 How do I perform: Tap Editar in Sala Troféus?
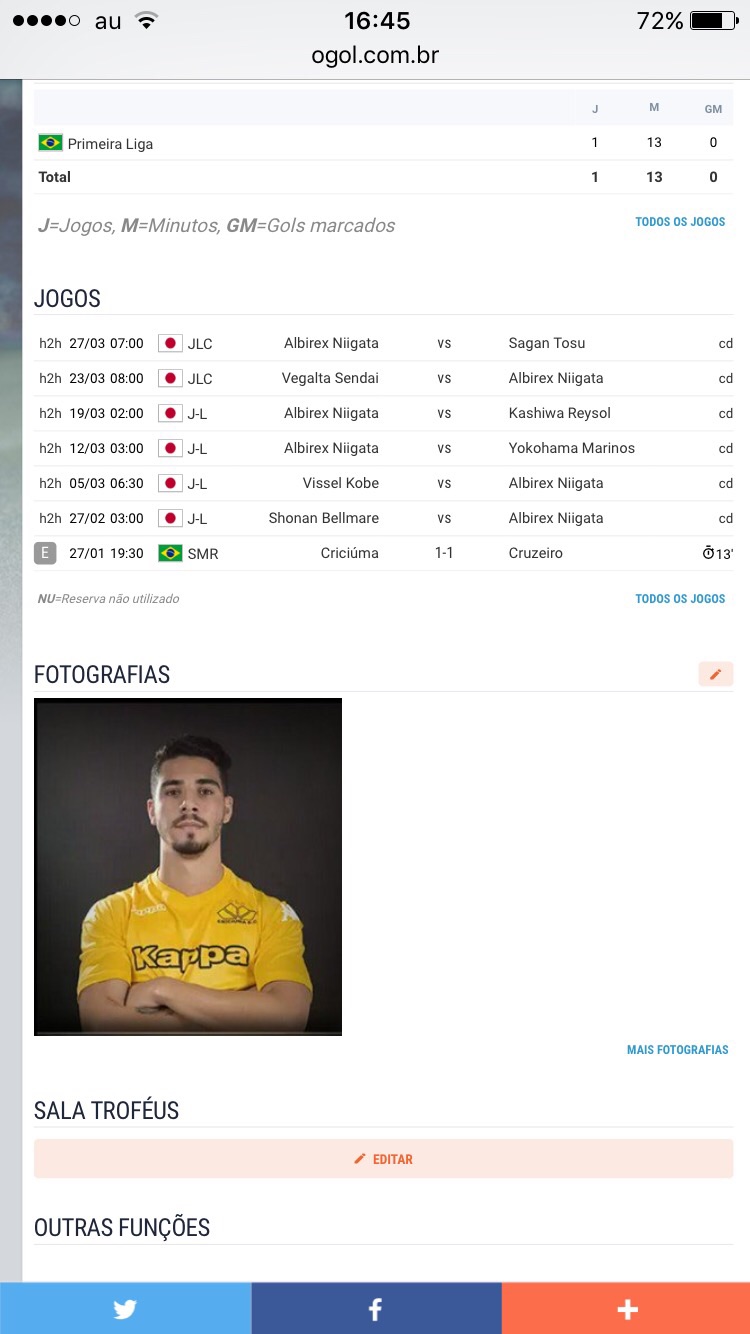[383, 1159]
